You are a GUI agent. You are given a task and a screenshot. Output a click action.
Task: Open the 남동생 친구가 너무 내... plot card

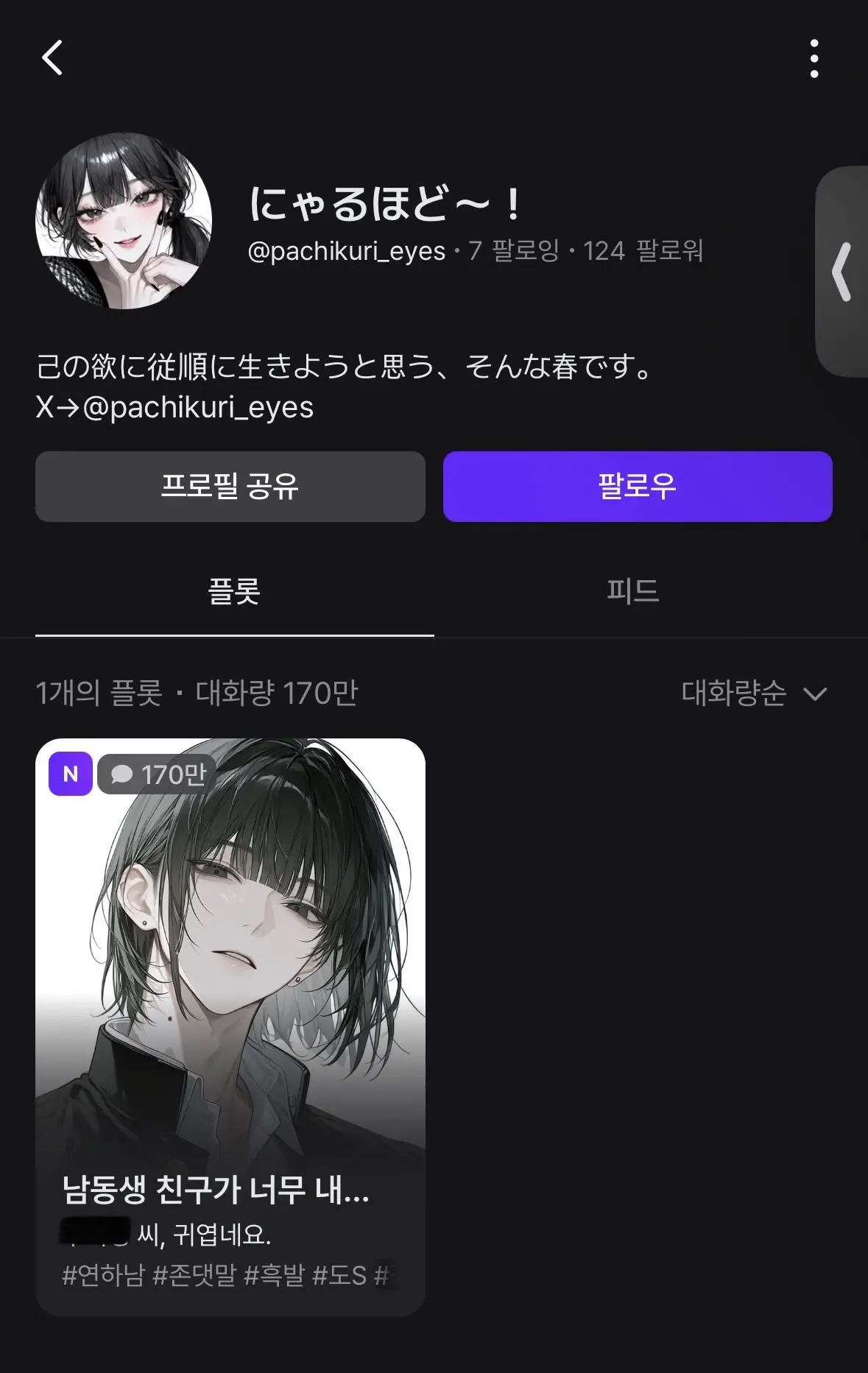230,1027
